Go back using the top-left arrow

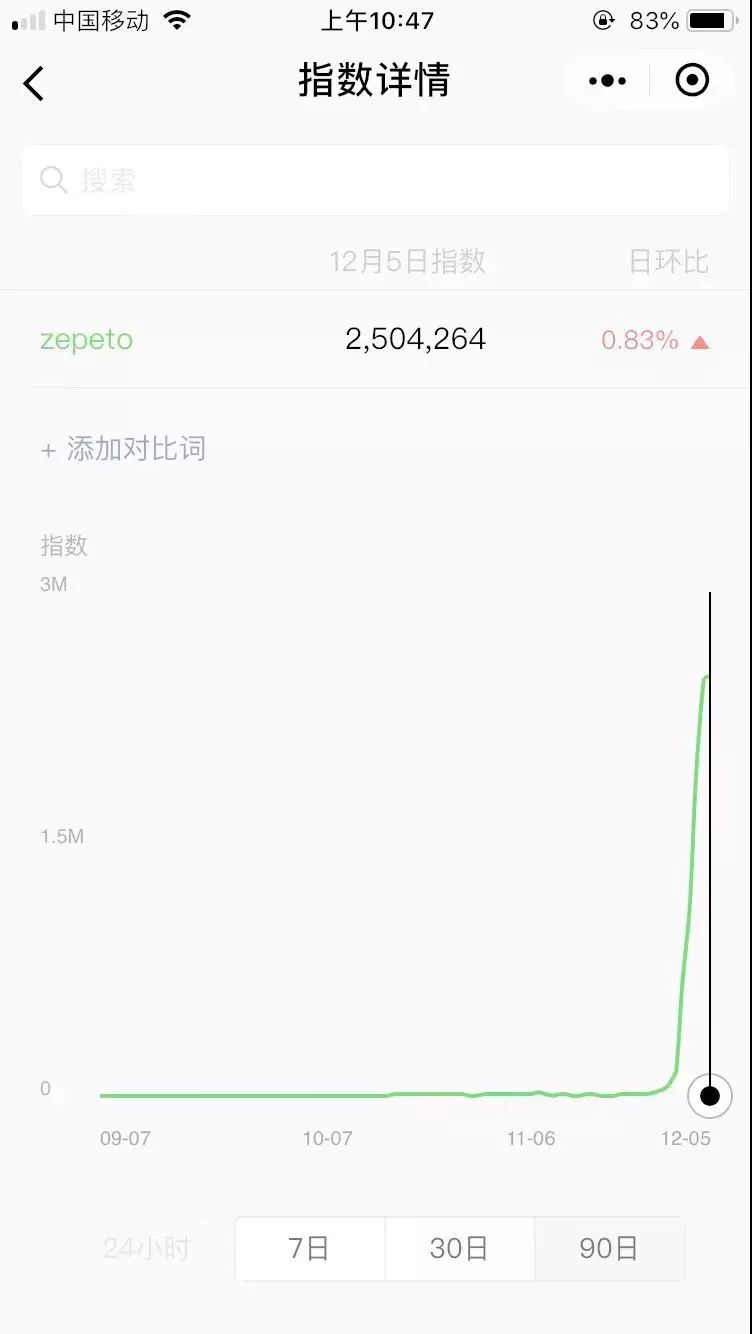tap(34, 83)
